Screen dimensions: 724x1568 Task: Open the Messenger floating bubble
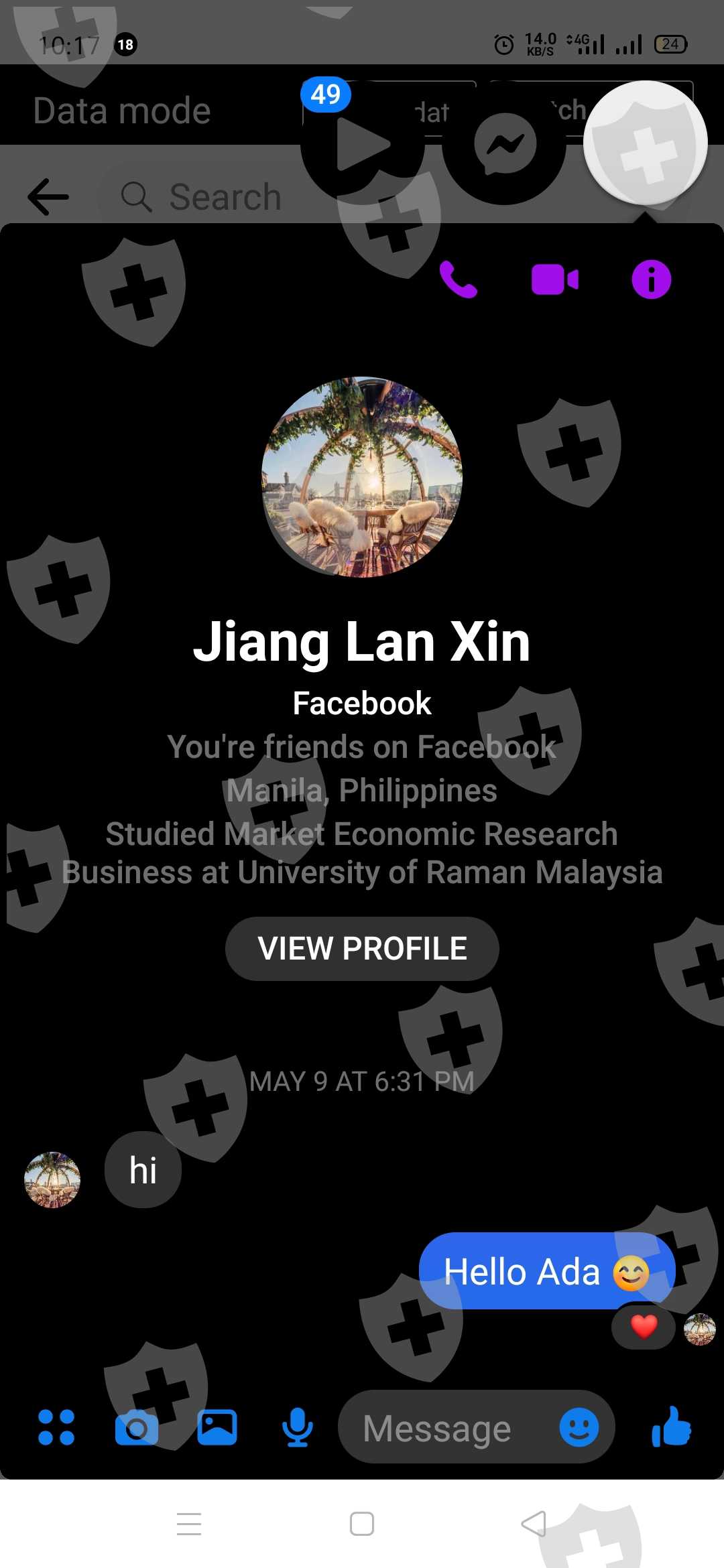click(504, 143)
